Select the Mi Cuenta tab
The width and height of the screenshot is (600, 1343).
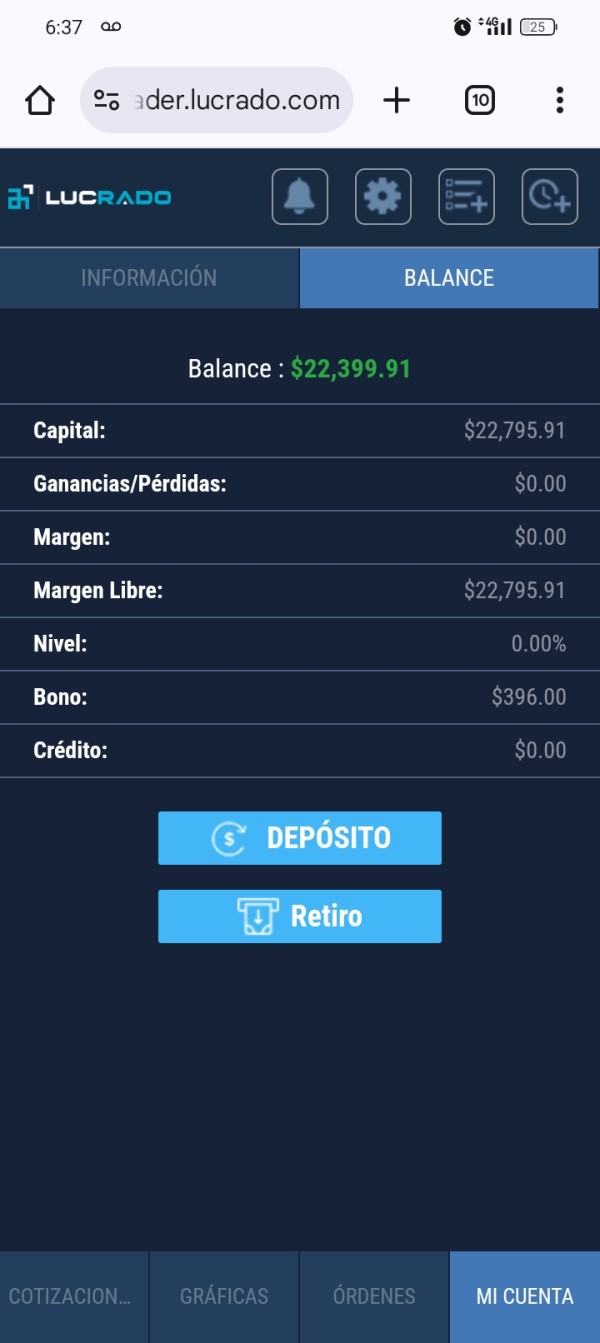point(525,1296)
